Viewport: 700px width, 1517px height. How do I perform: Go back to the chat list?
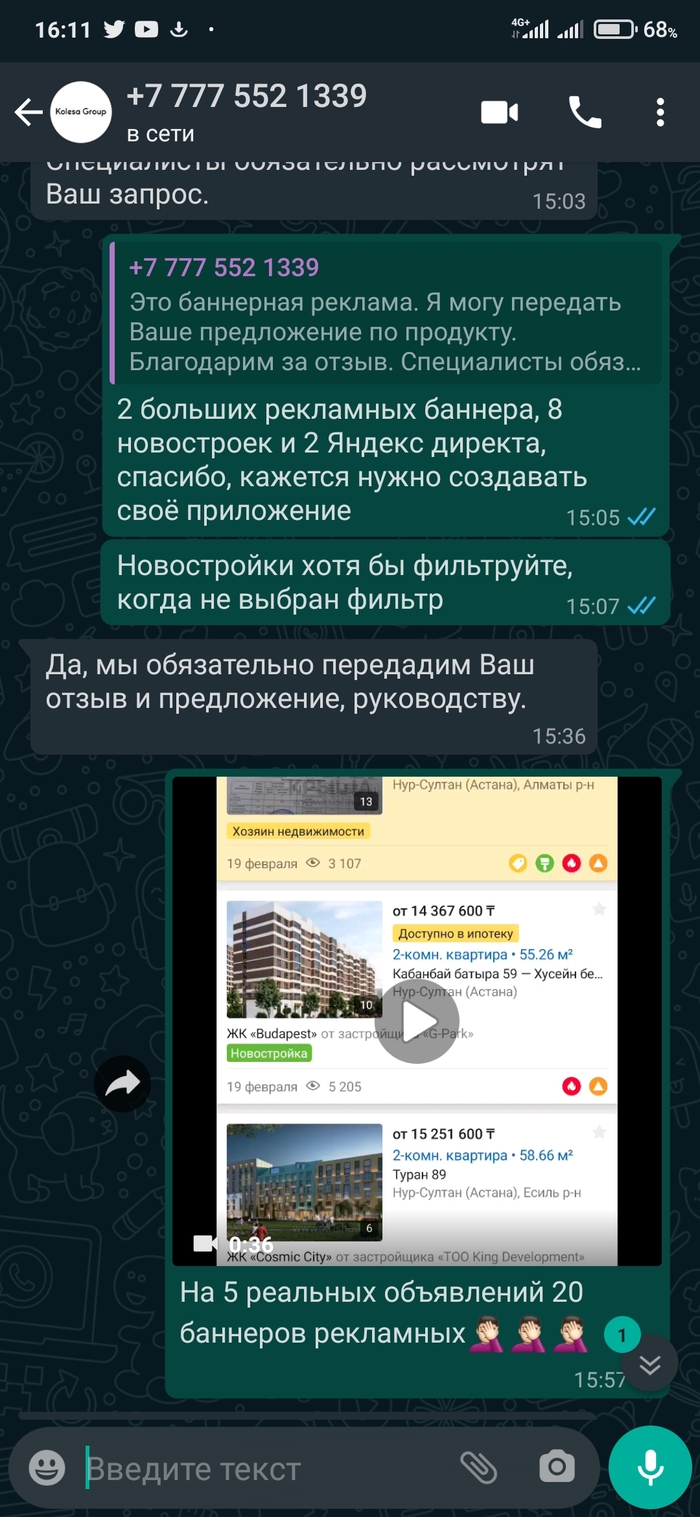tap(27, 112)
